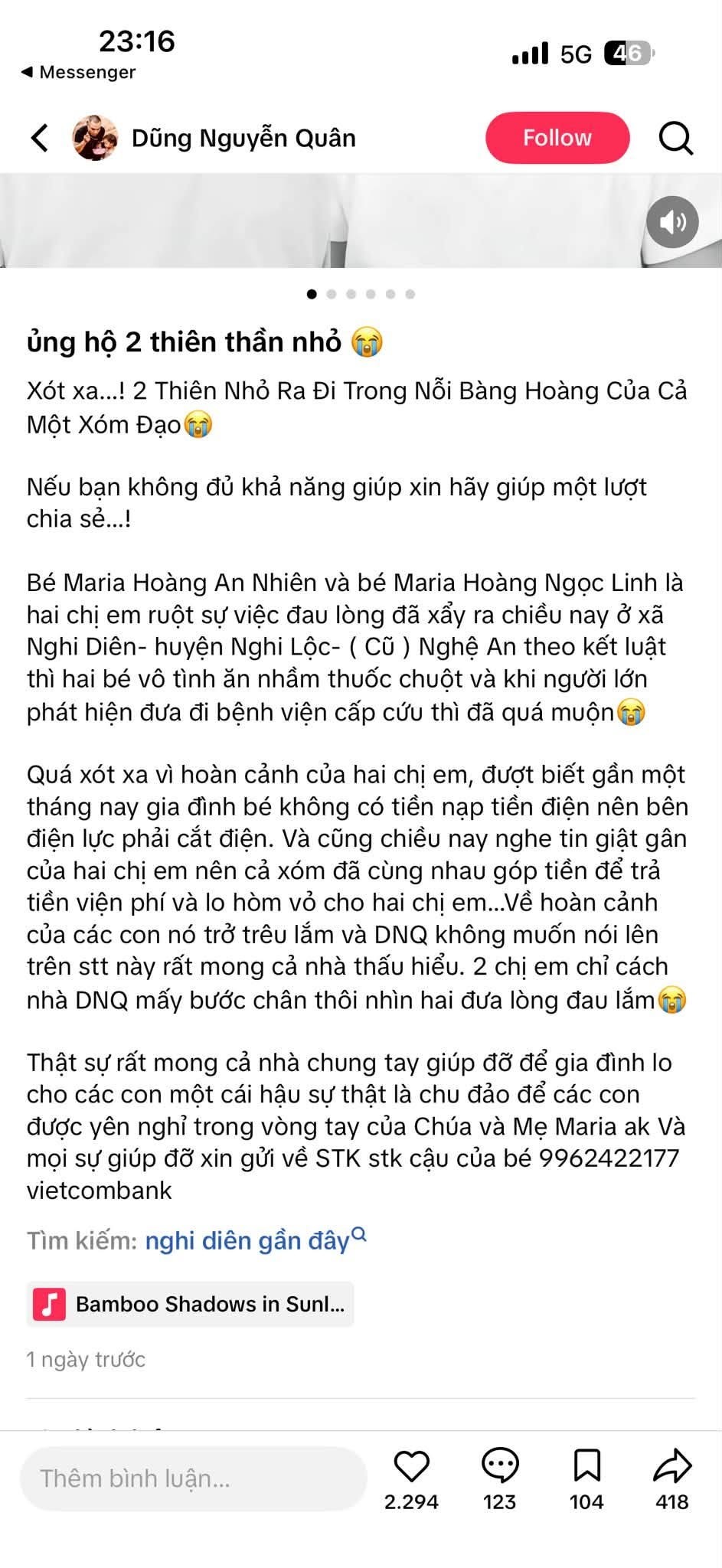Tap the 'Thêm bình luận' comment field
This screenshot has width=722, height=1568.
(x=193, y=1478)
